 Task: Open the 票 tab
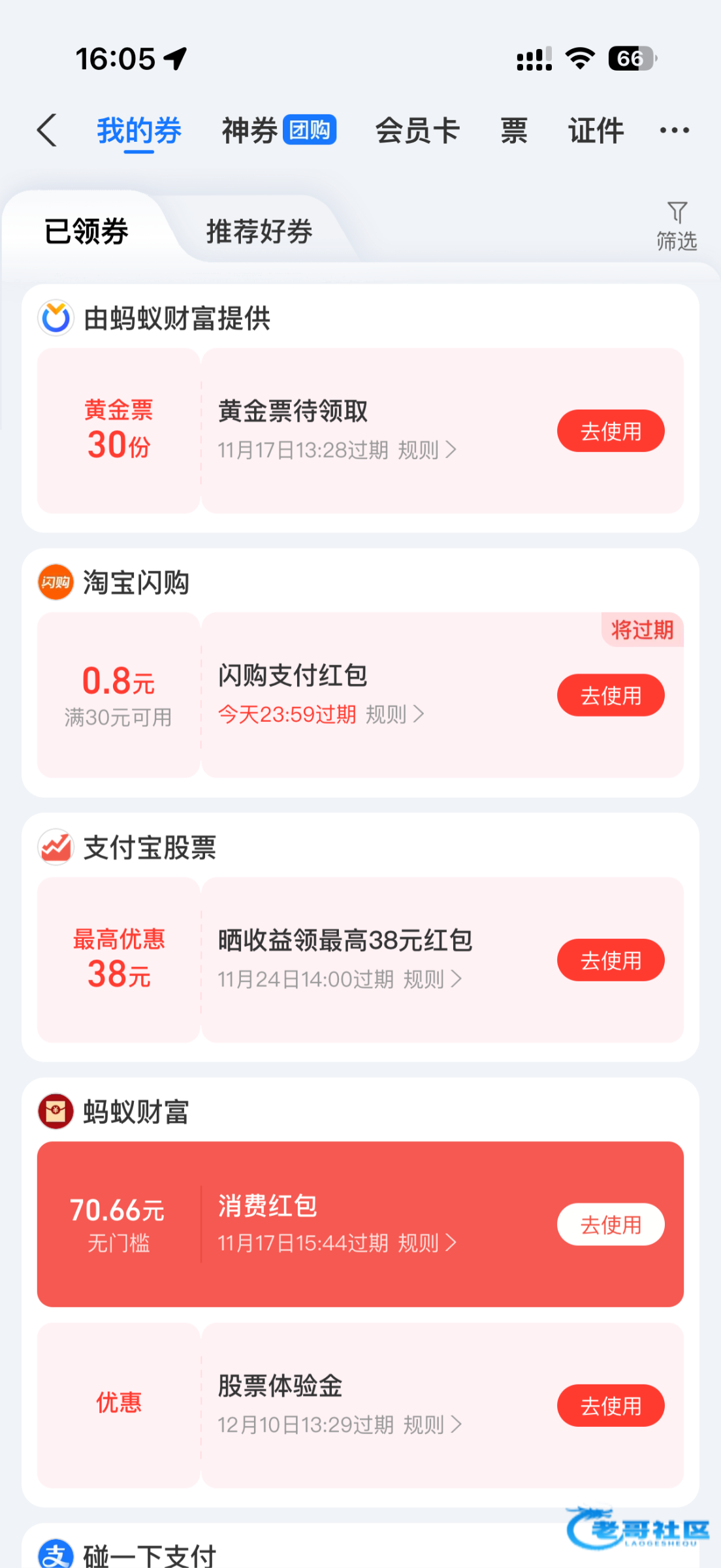[x=514, y=130]
